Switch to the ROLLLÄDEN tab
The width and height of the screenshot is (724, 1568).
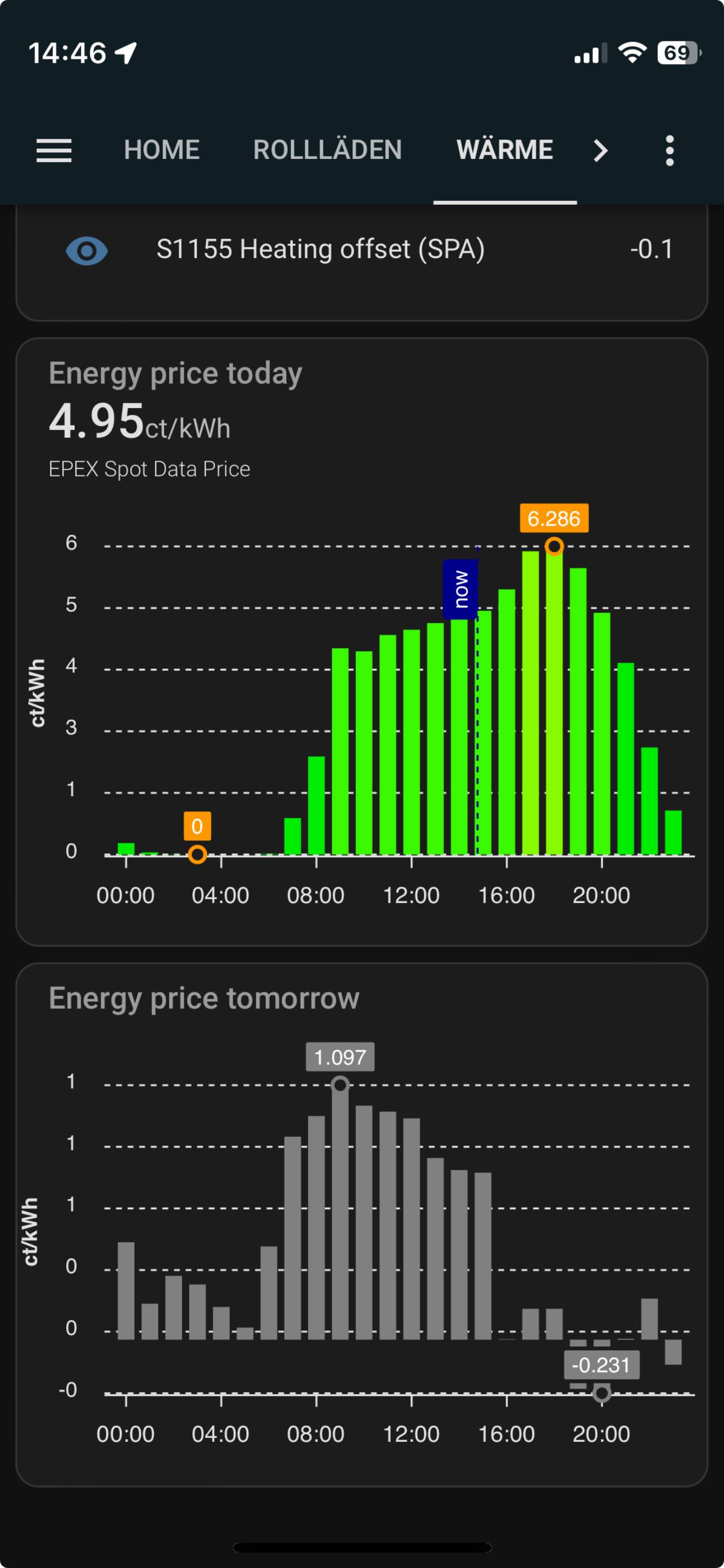click(327, 151)
